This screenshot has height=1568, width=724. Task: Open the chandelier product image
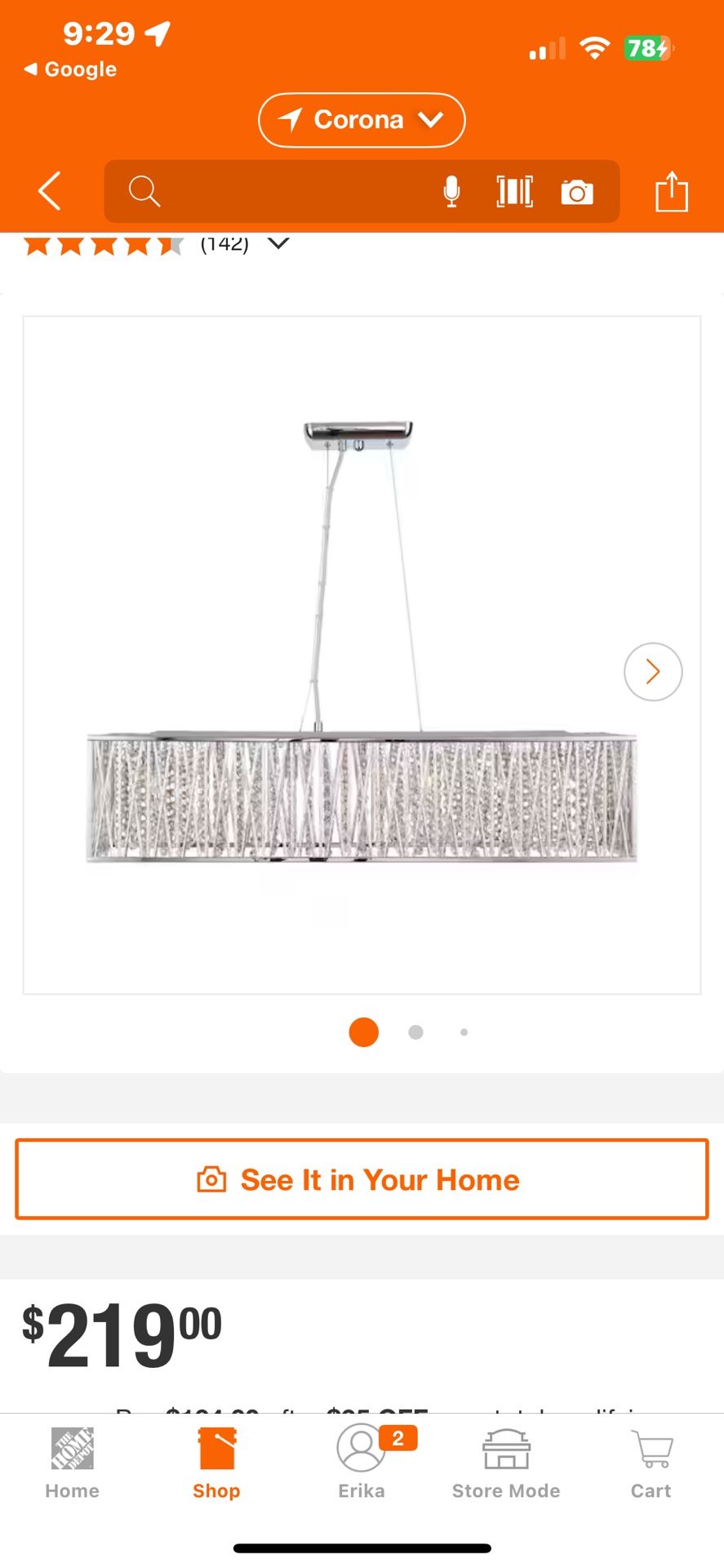[x=361, y=653]
